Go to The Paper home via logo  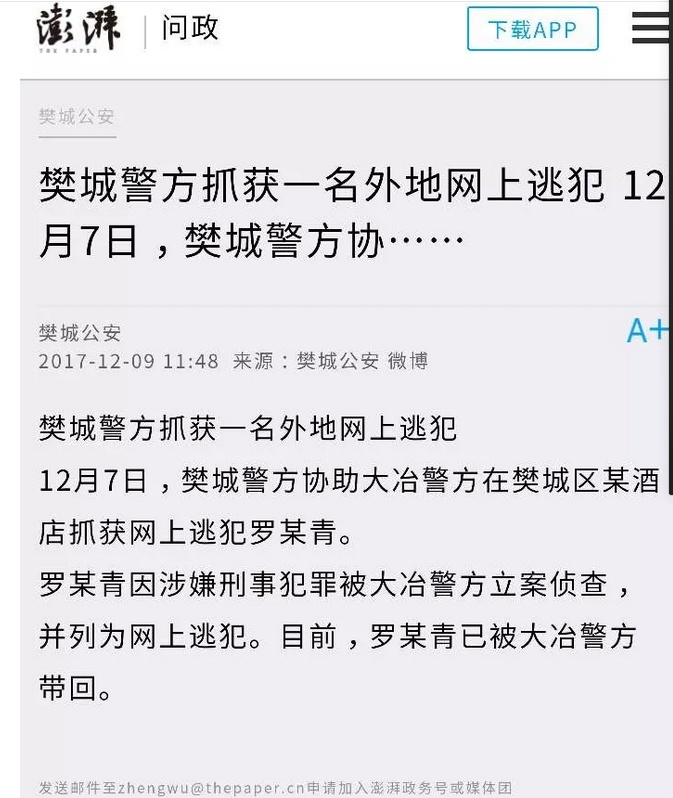tap(79, 29)
